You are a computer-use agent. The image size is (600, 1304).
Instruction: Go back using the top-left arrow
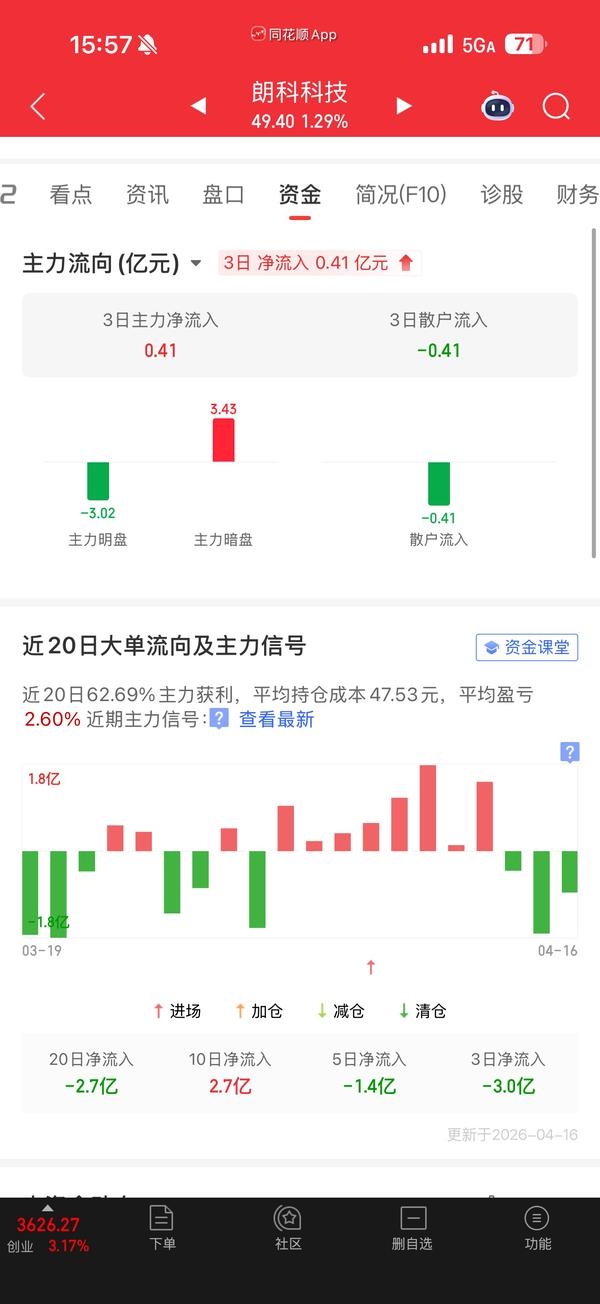38,106
